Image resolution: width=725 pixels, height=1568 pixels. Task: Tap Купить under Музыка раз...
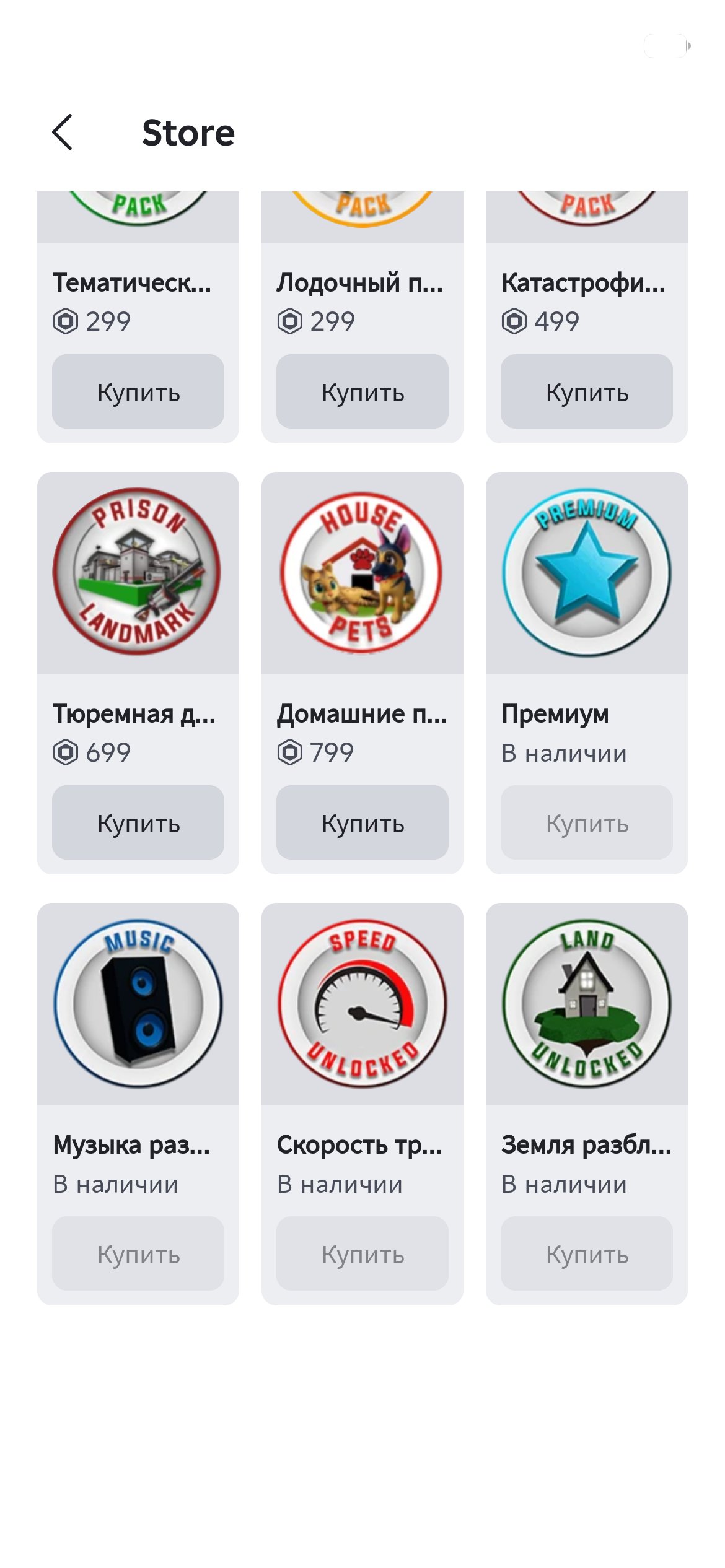tap(138, 1253)
